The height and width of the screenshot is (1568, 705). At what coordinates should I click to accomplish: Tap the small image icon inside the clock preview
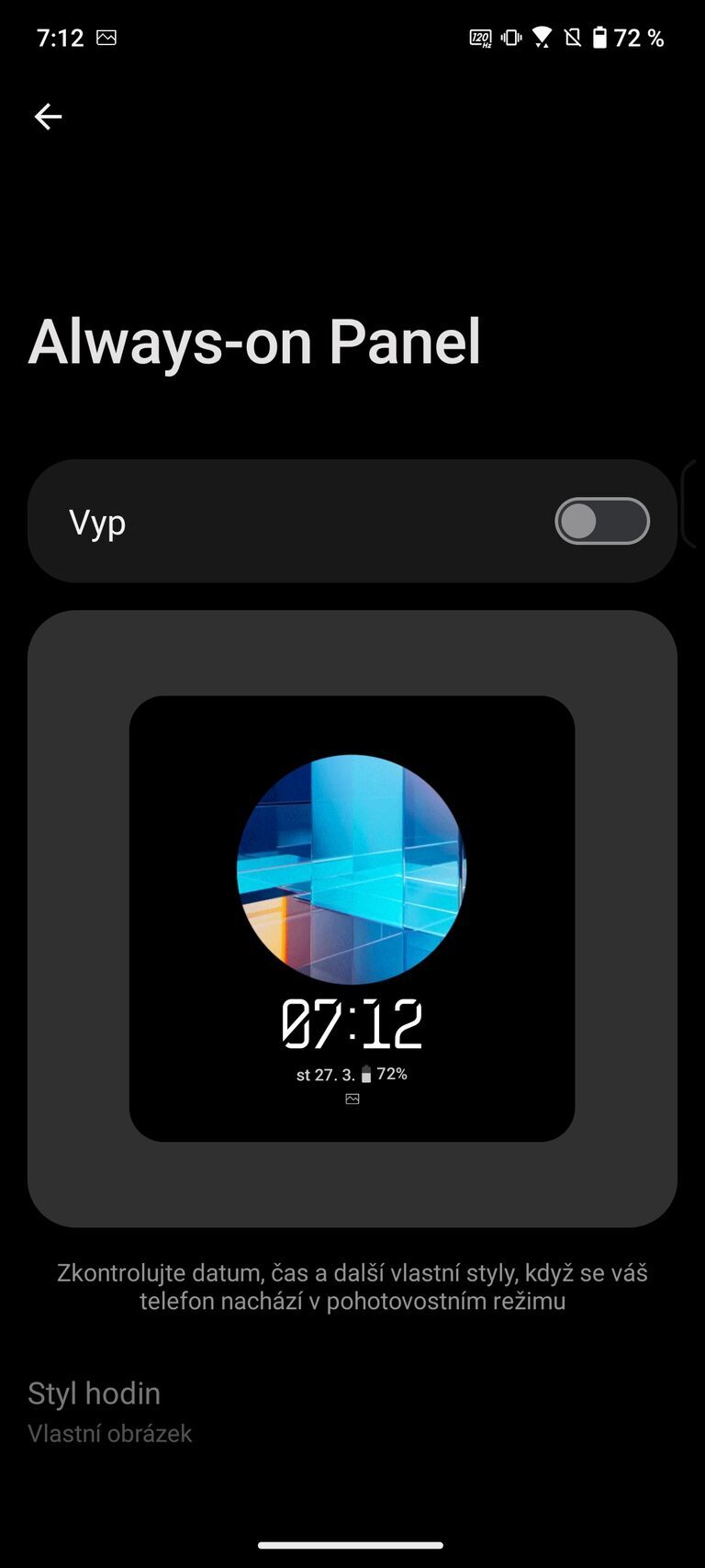tap(352, 1097)
